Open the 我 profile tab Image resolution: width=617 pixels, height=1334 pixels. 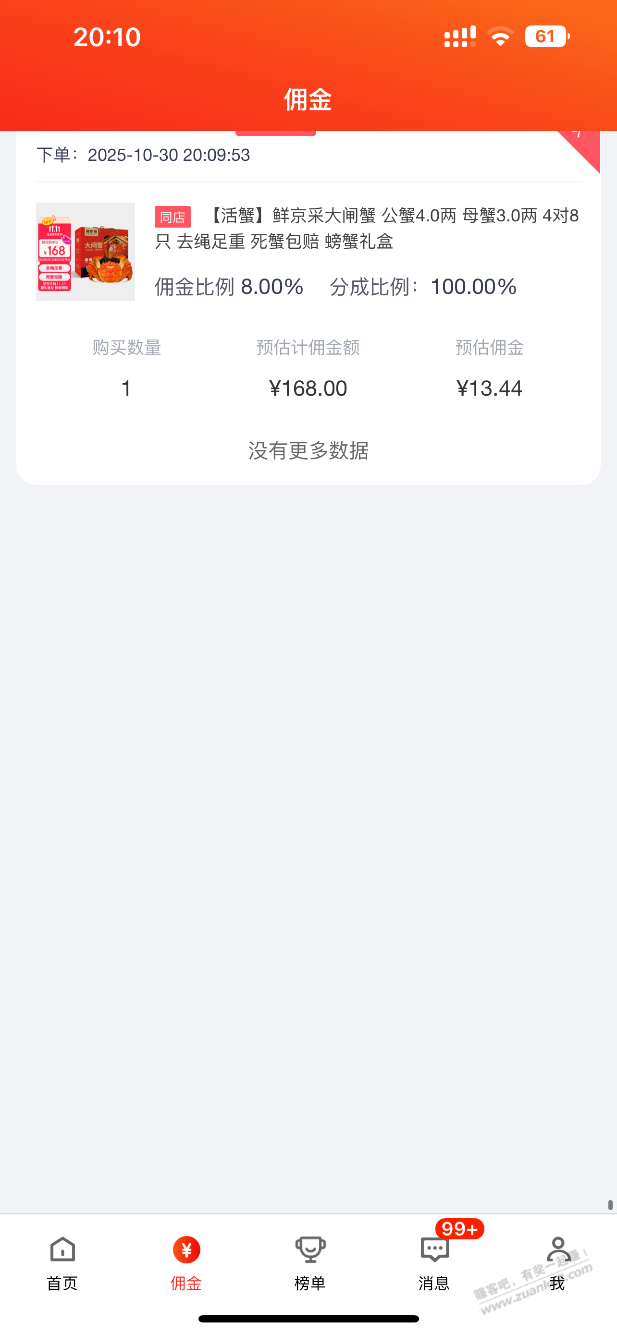(x=557, y=1262)
